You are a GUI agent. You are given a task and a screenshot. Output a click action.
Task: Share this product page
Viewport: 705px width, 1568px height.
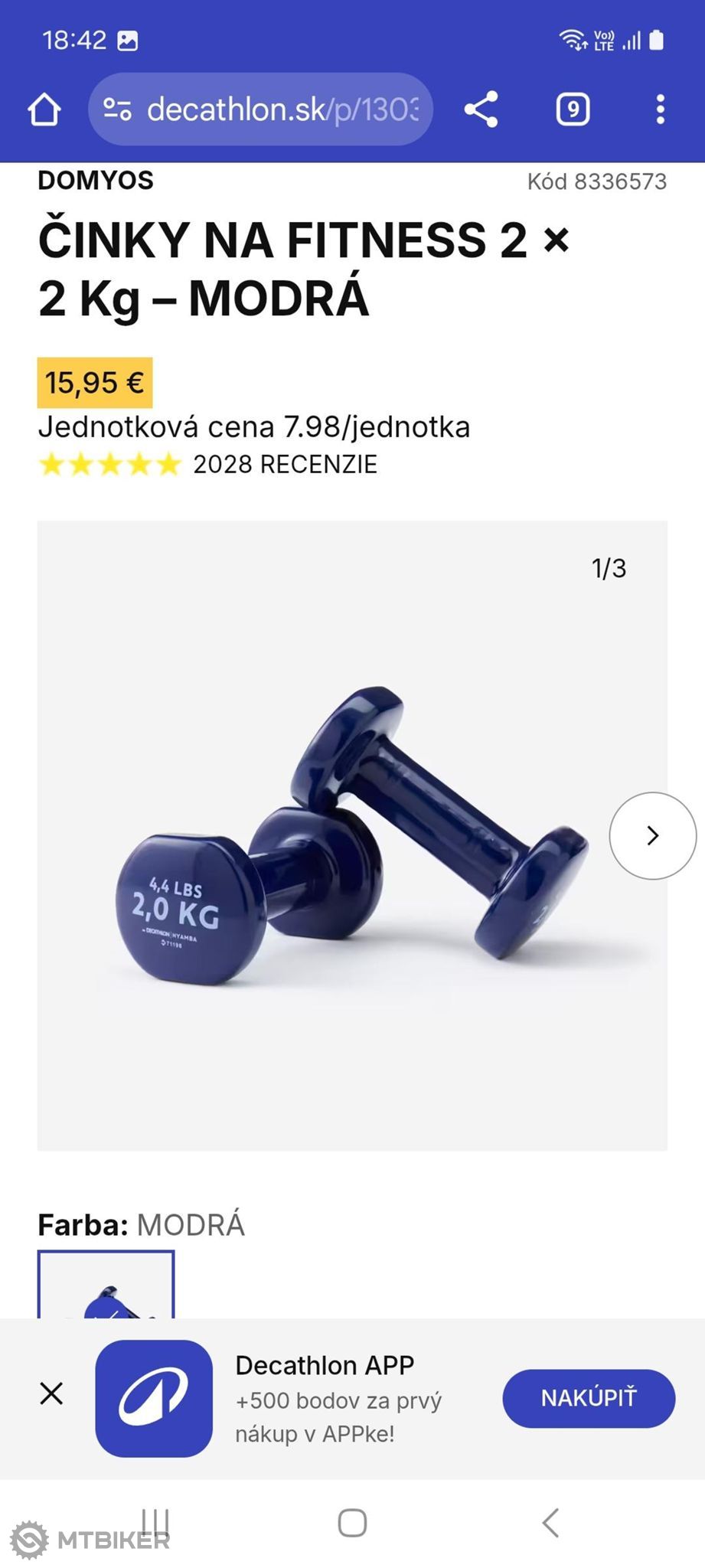tap(481, 109)
